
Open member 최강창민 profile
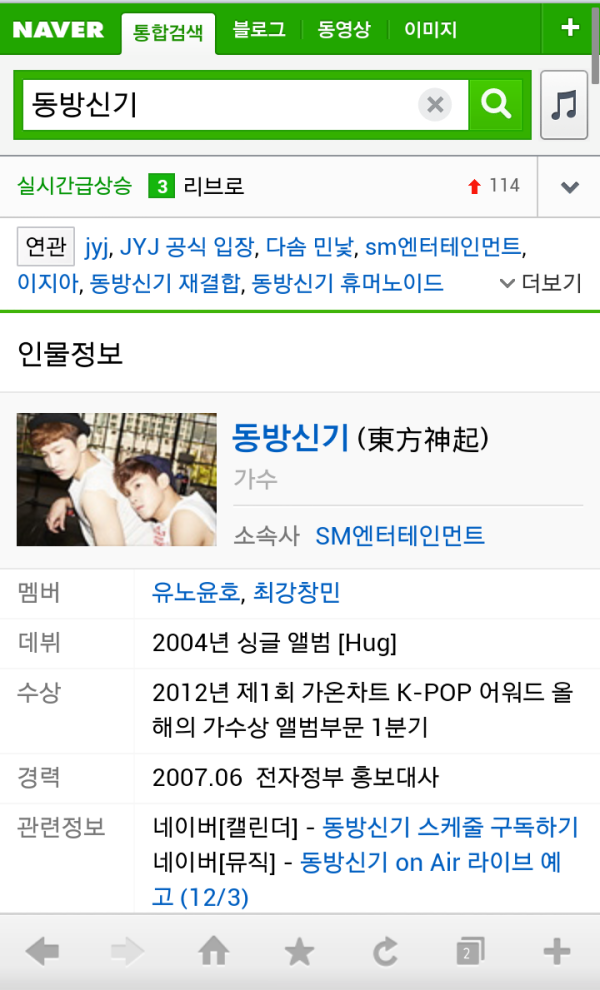(x=296, y=592)
